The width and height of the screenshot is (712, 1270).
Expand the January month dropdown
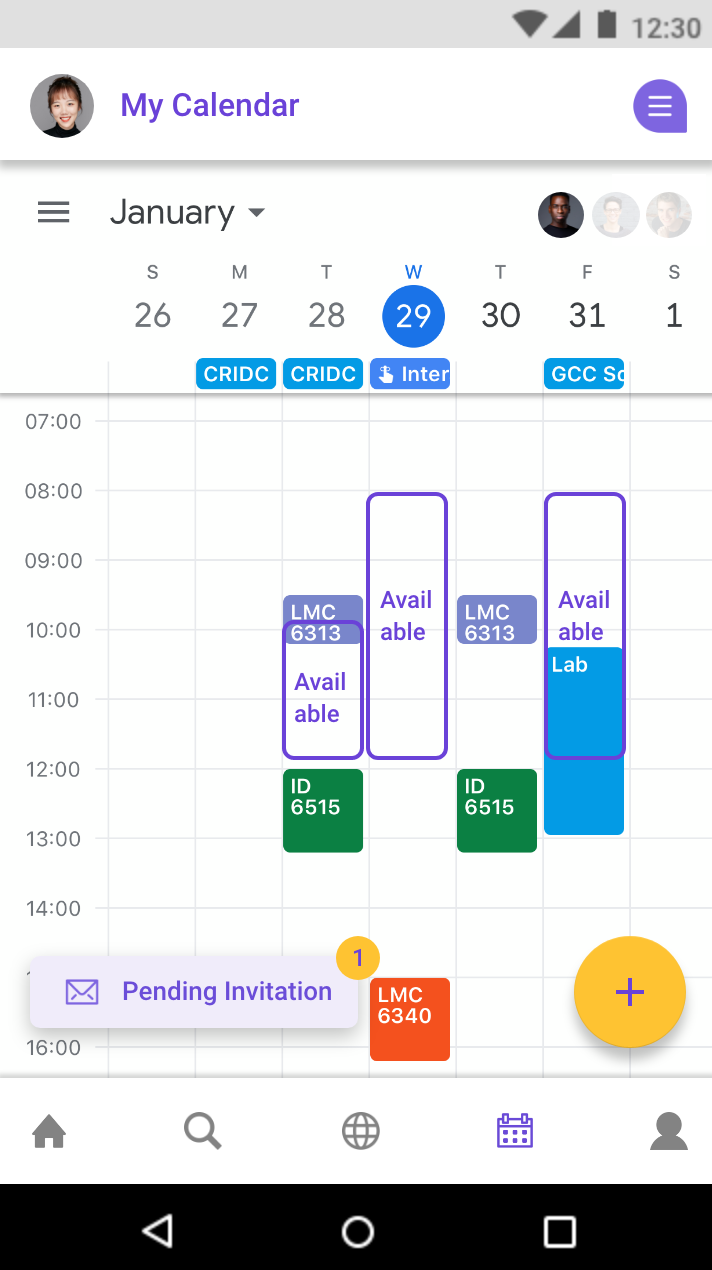pos(188,212)
